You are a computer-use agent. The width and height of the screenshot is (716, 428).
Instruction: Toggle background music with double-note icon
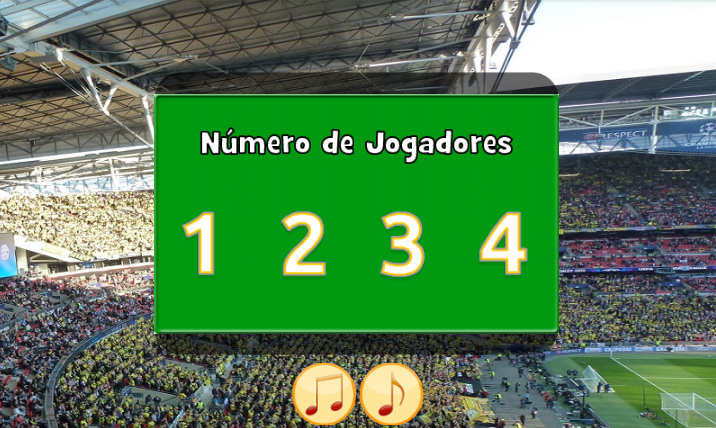[x=324, y=395]
